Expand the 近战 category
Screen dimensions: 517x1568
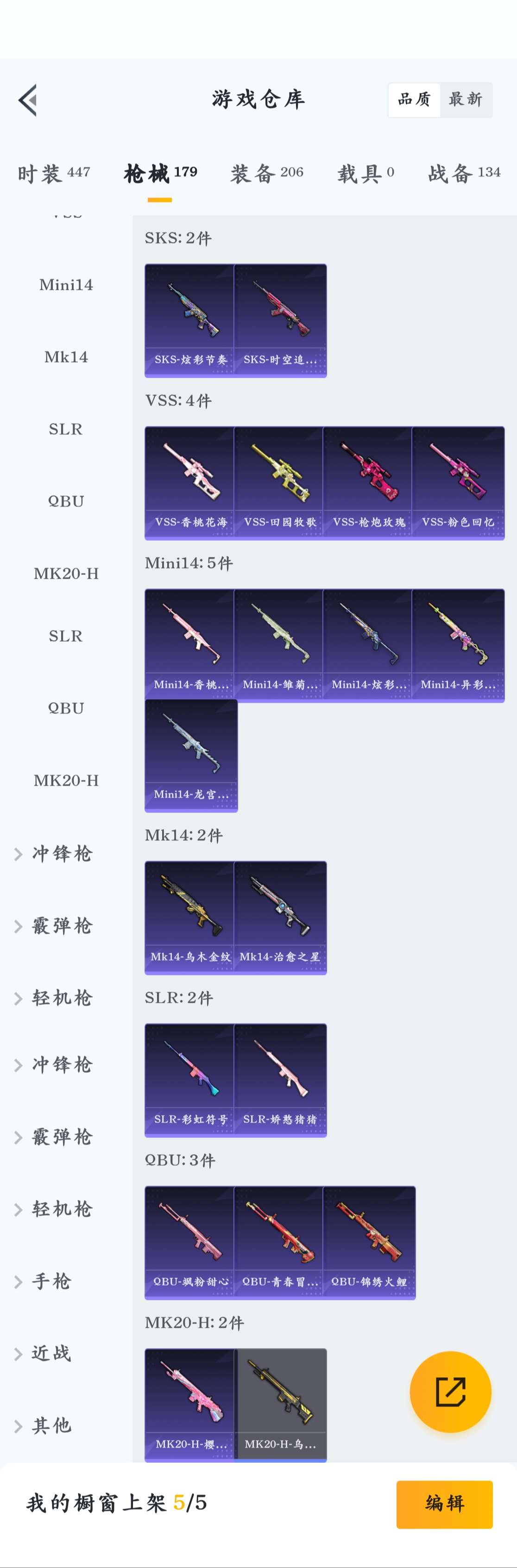52,1353
